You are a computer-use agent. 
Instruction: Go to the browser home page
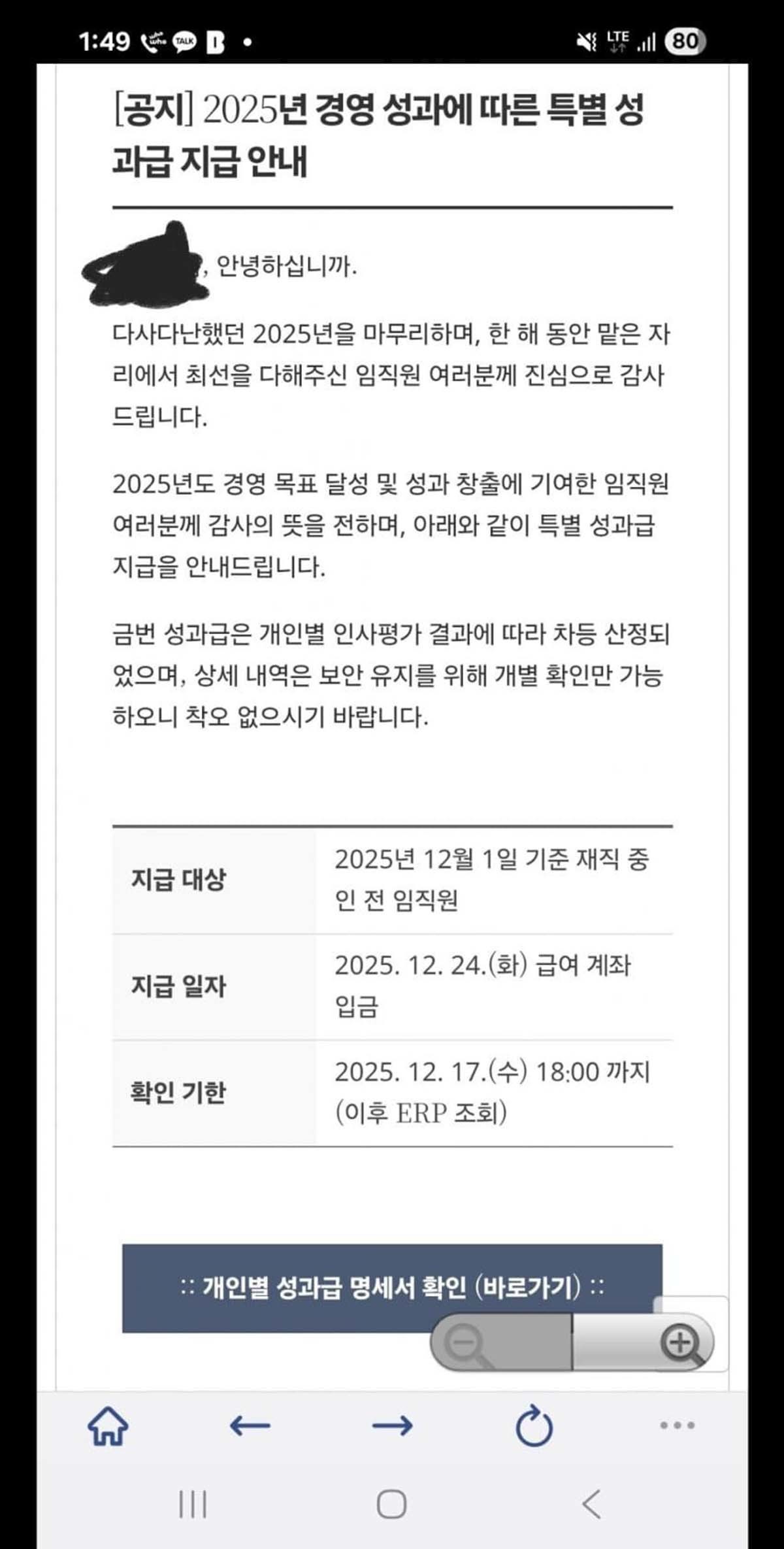point(108,1425)
